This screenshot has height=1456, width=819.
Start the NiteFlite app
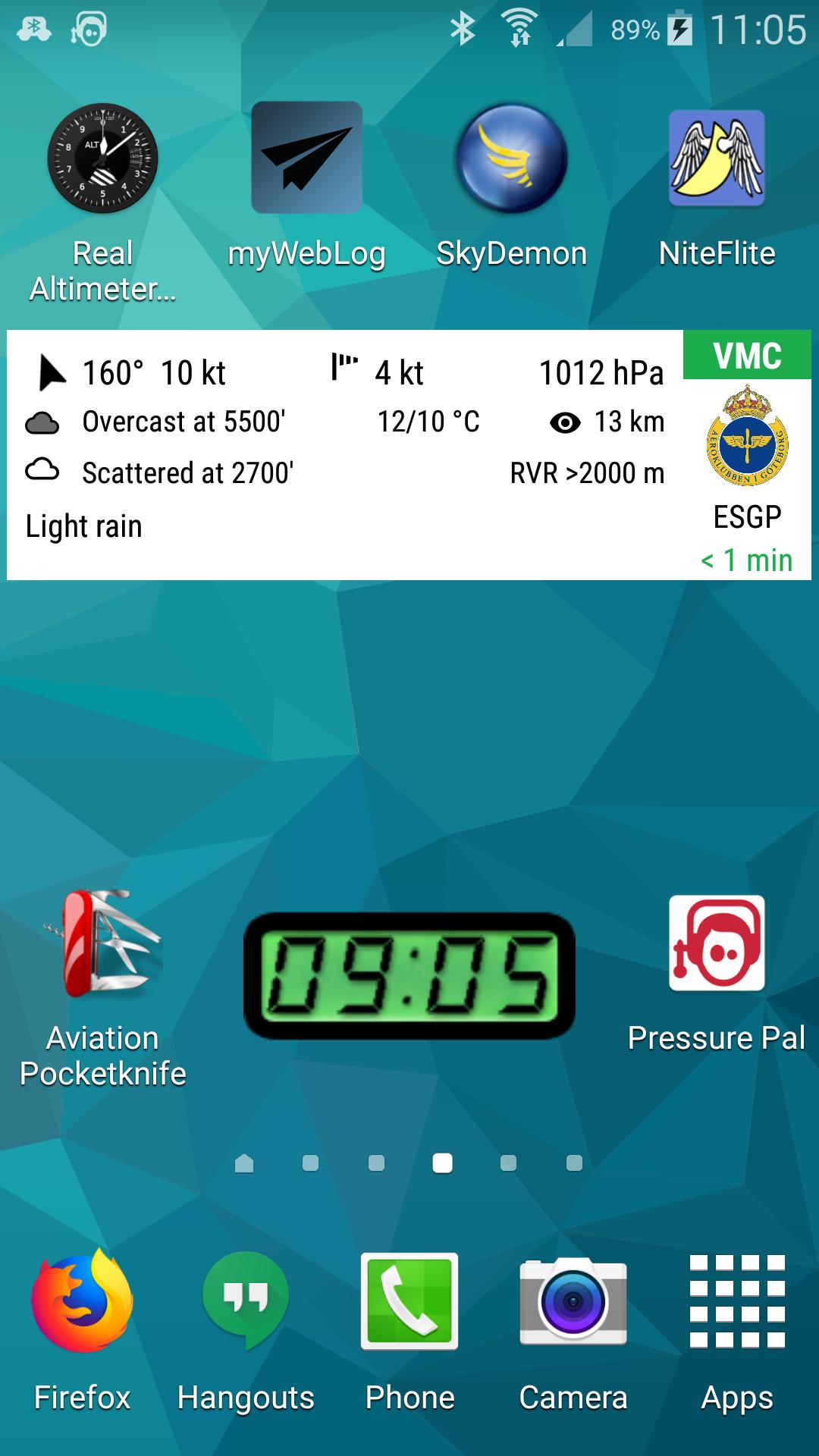(717, 159)
